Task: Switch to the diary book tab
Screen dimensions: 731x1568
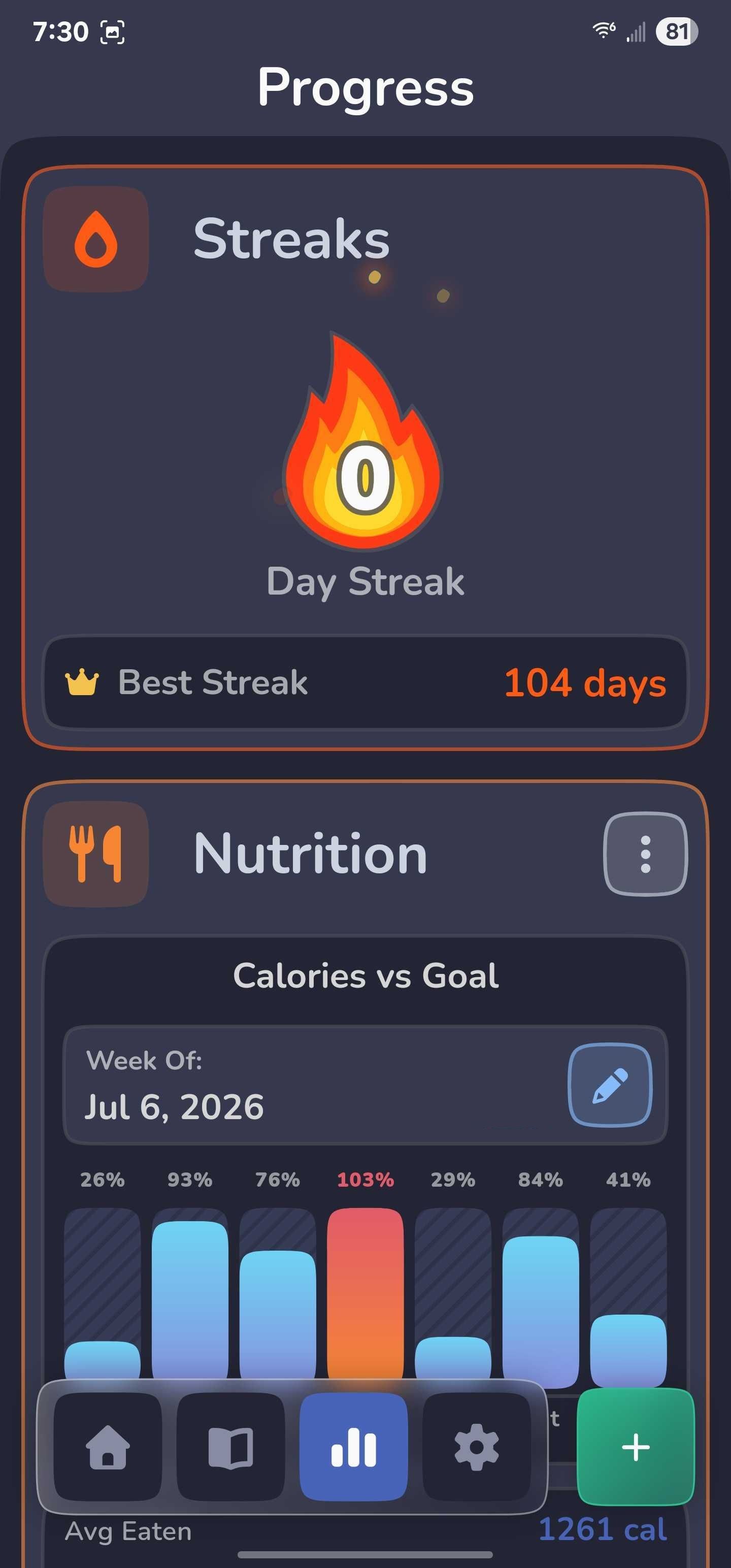Action: pos(230,1447)
